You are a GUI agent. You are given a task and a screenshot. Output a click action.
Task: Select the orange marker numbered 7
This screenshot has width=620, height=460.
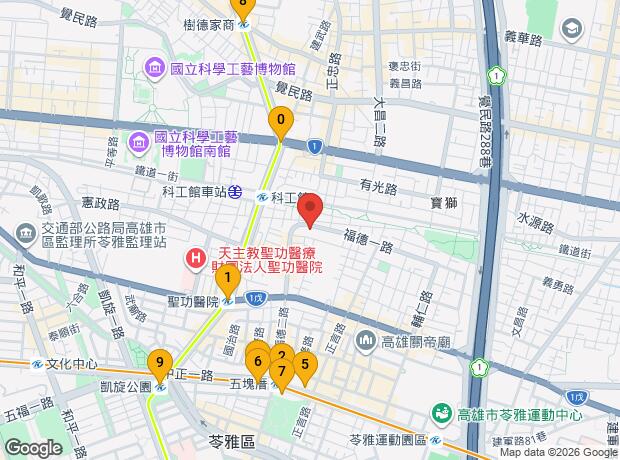click(282, 376)
